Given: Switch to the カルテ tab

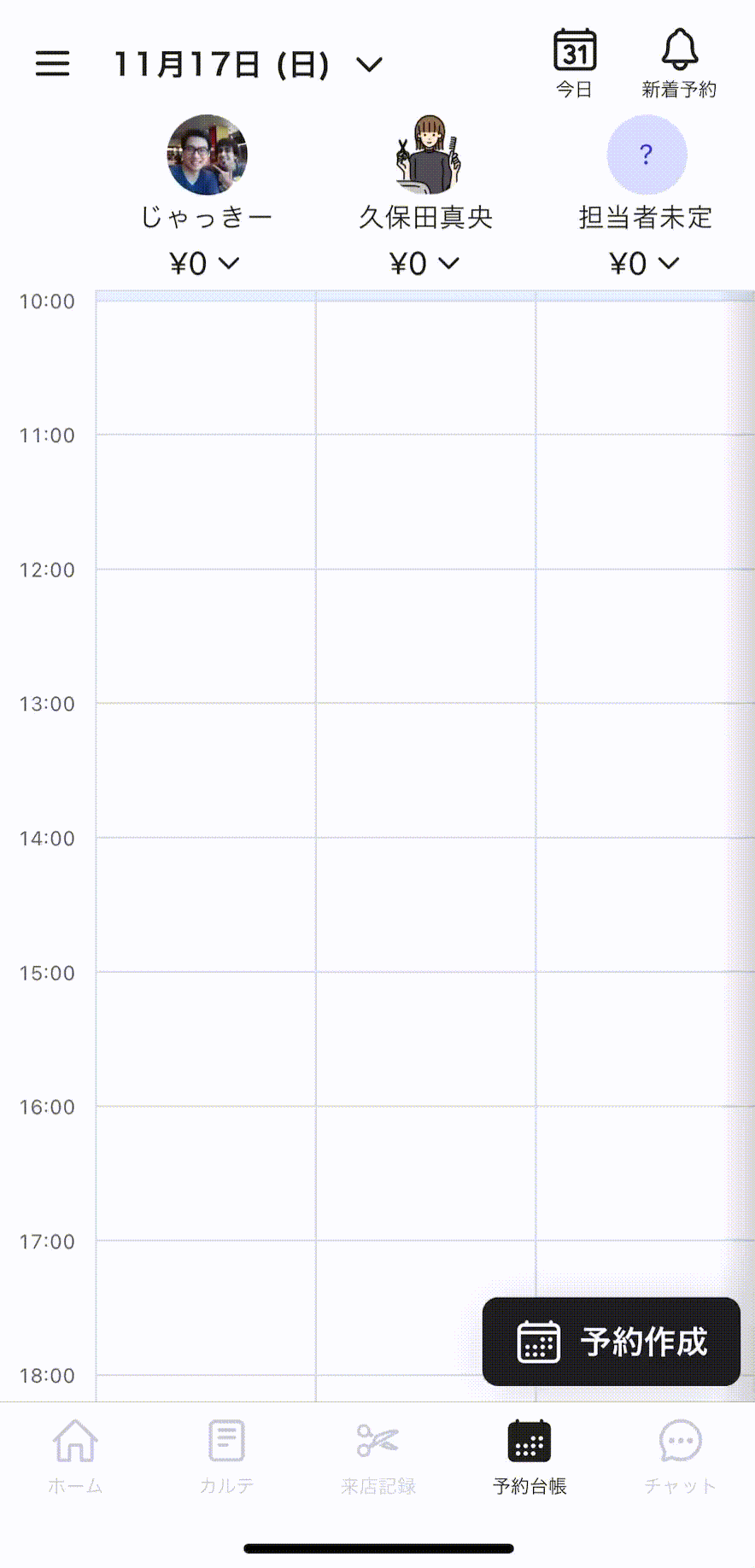Looking at the screenshot, I should tap(227, 1457).
